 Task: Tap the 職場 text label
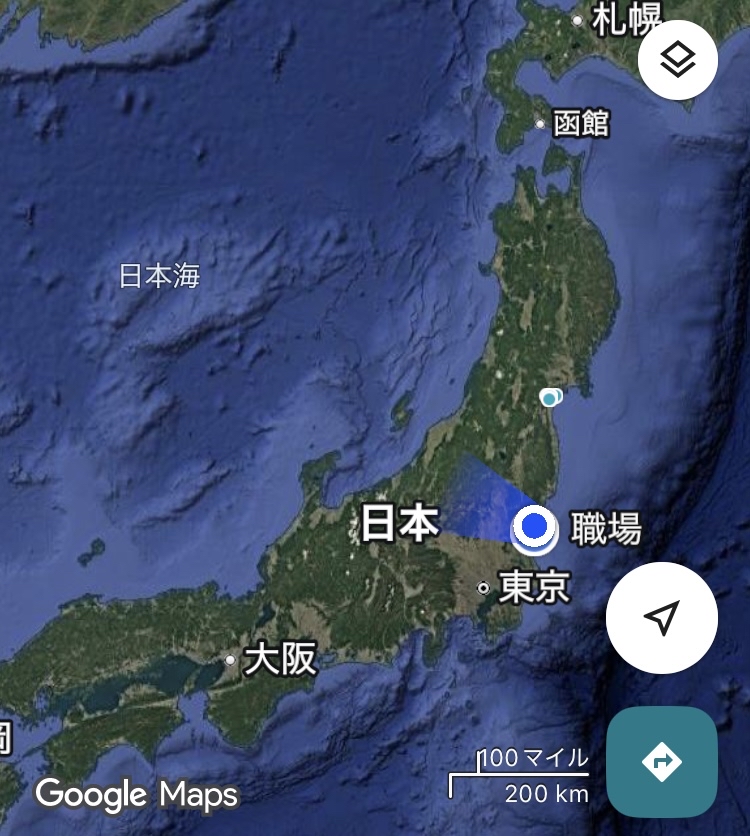tap(604, 525)
